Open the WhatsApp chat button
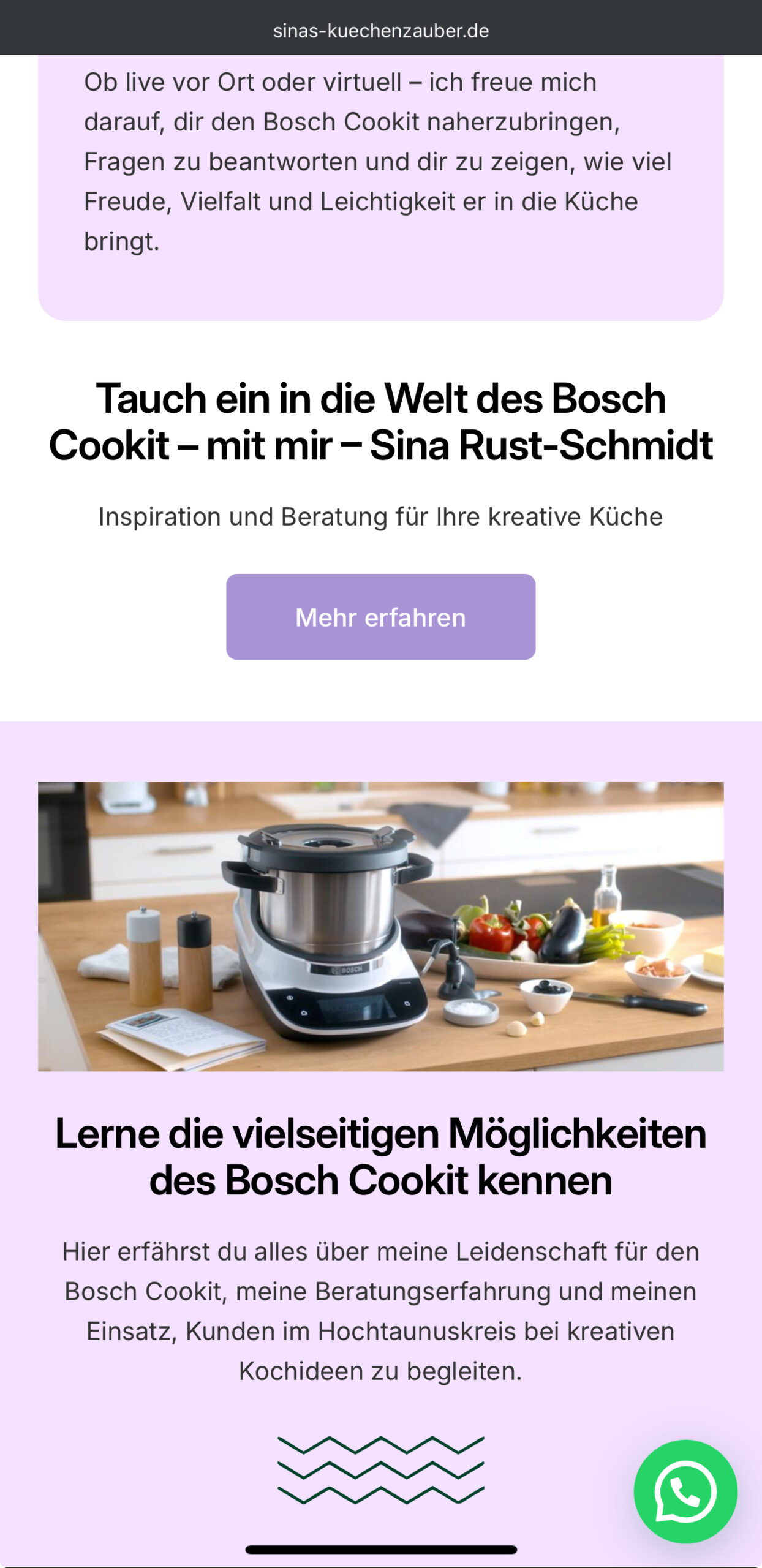This screenshot has width=762, height=1568. point(685,1491)
